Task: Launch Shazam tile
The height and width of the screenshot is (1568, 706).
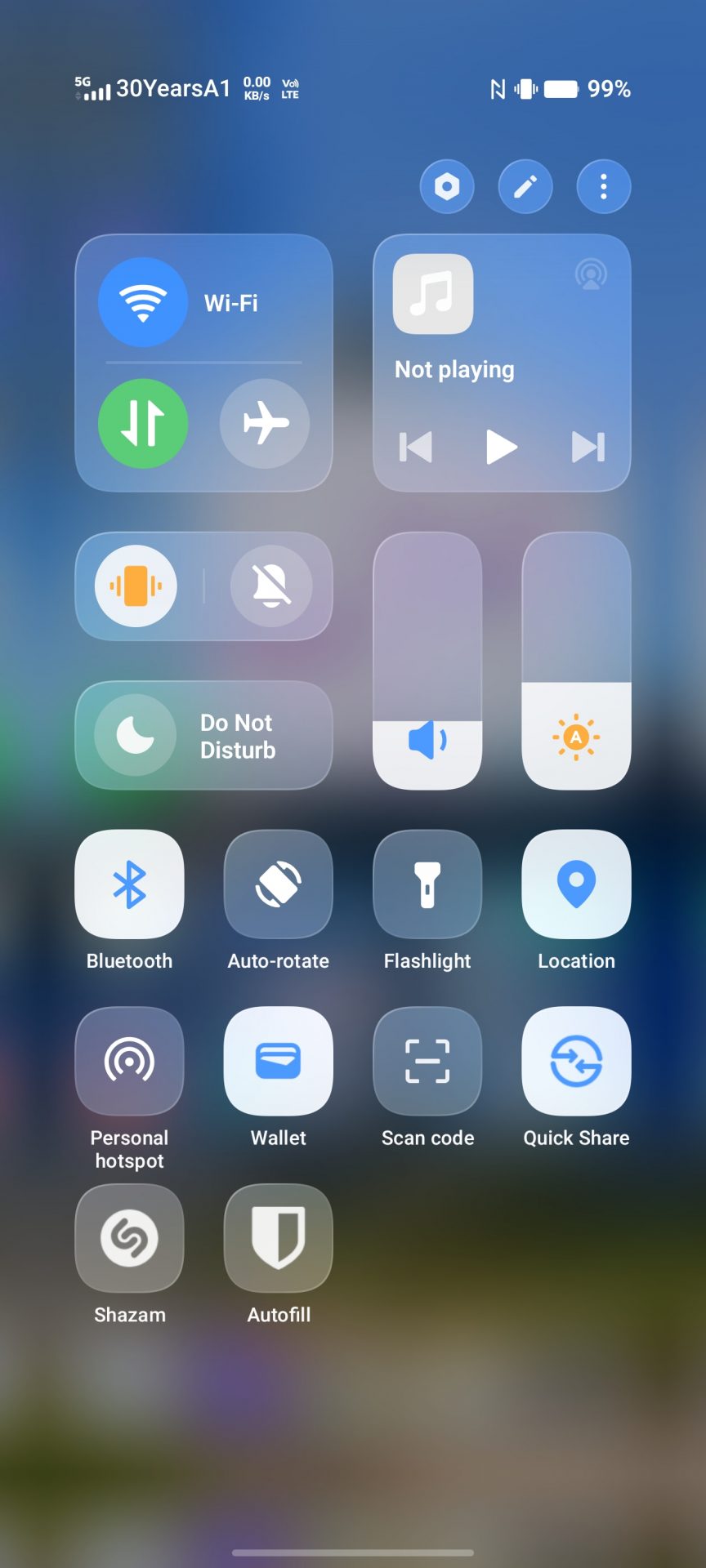Action: [129, 1238]
